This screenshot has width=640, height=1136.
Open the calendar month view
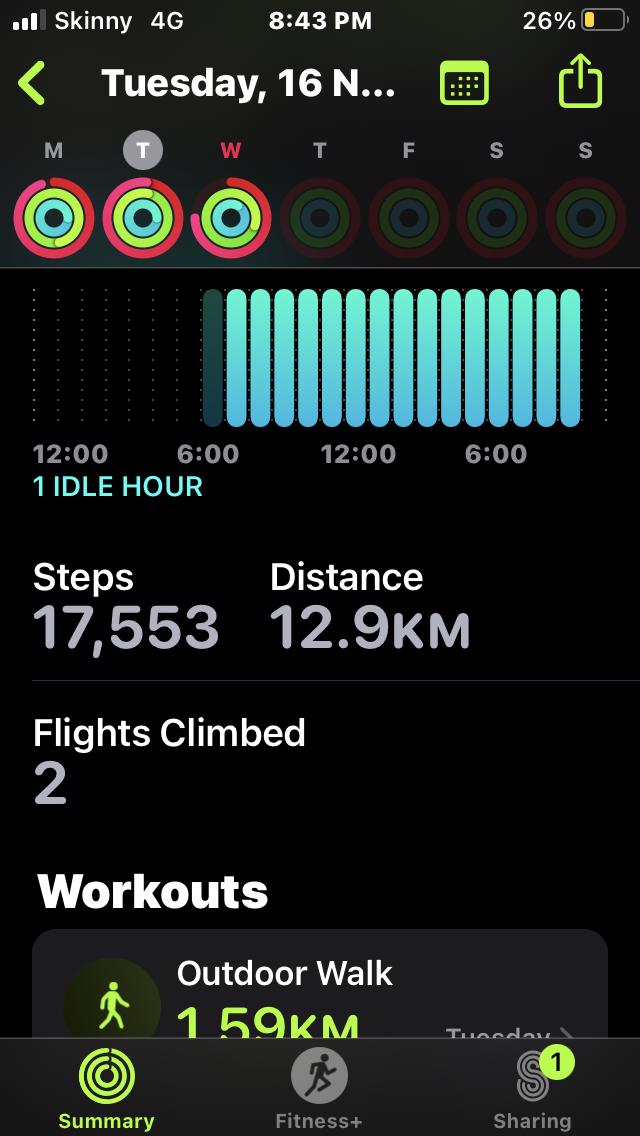pos(464,84)
